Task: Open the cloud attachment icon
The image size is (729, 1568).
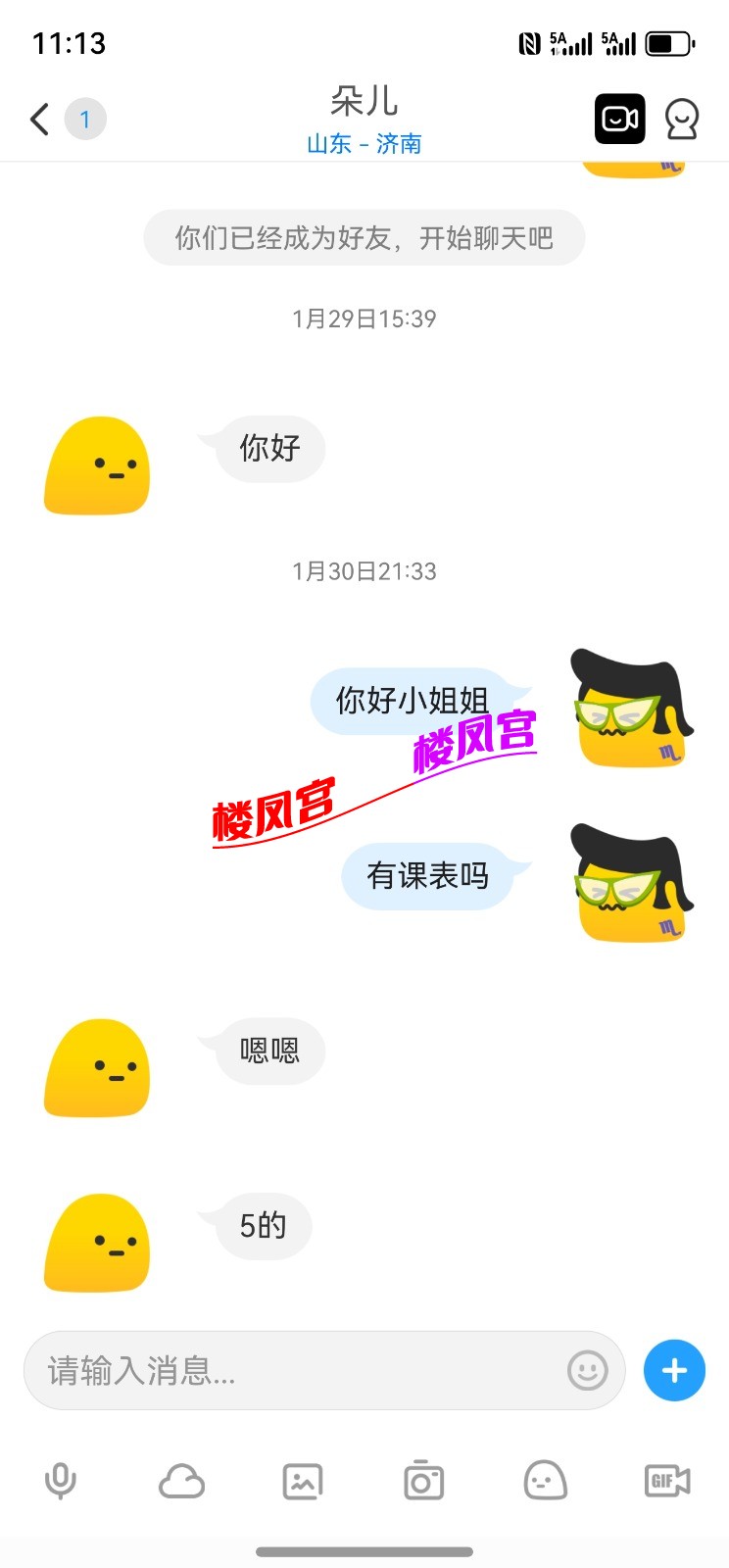Action: pyautogui.click(x=181, y=1481)
